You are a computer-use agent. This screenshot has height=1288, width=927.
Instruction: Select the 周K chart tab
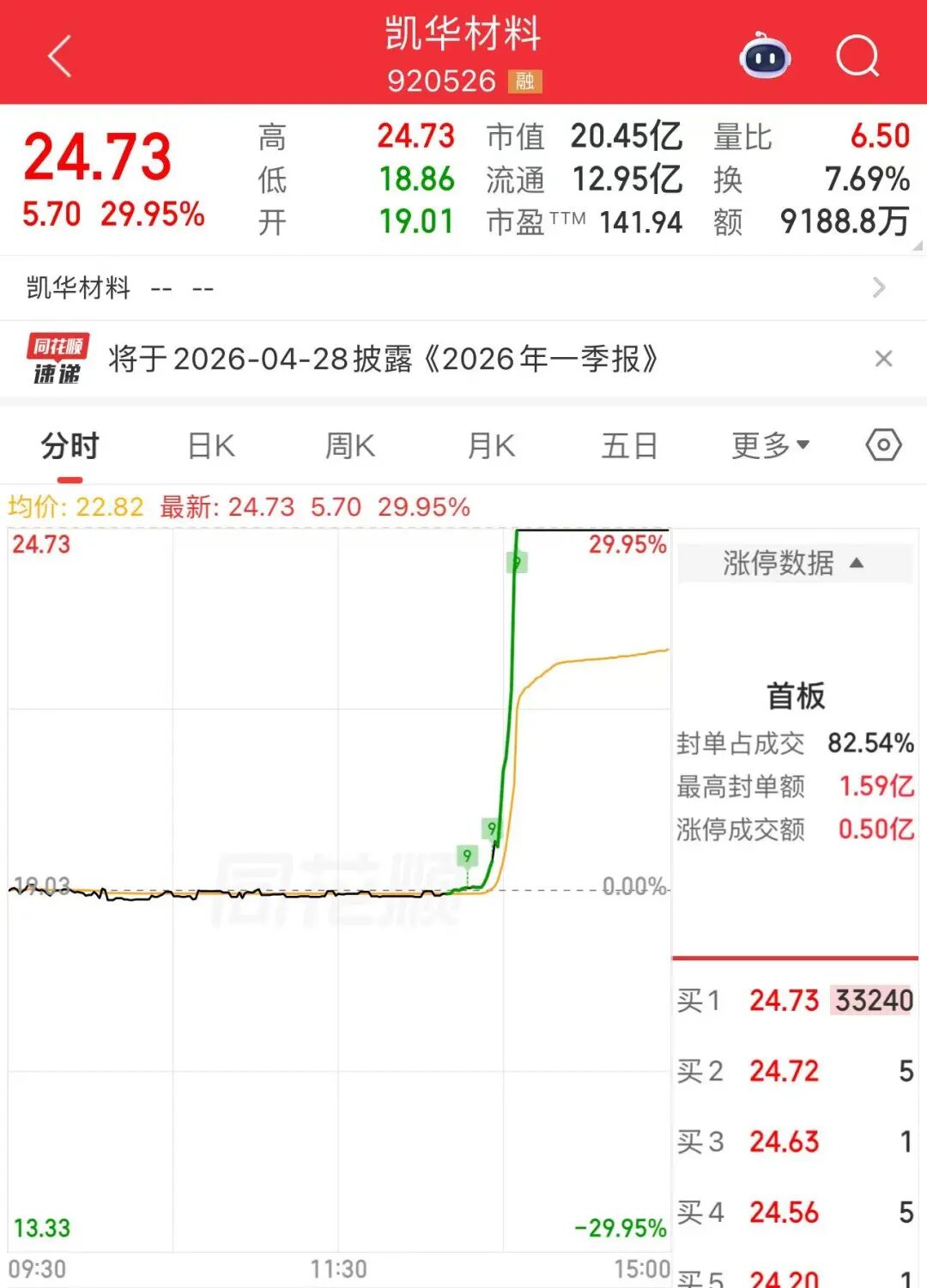click(x=350, y=446)
